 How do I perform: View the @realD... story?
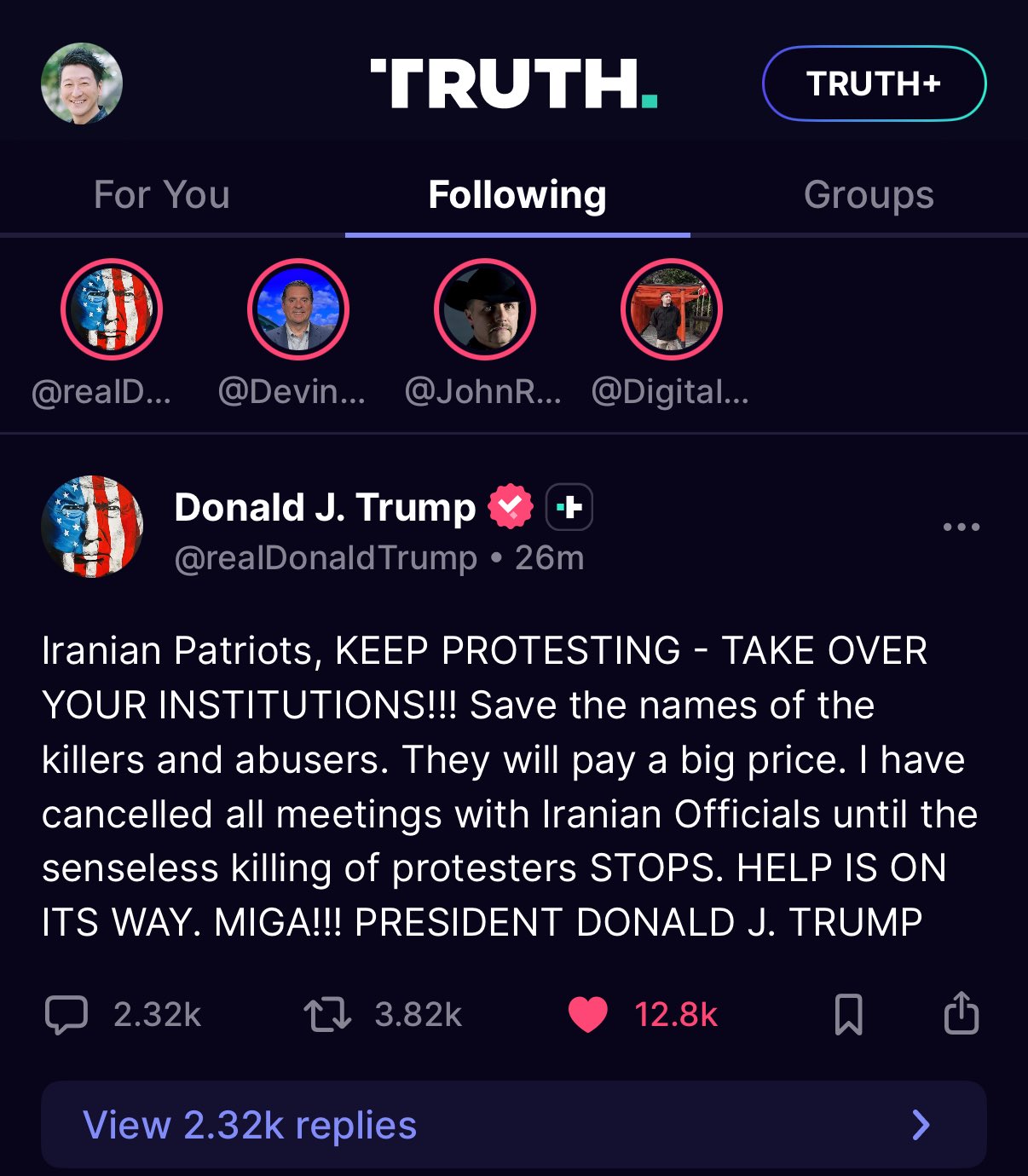tap(111, 309)
